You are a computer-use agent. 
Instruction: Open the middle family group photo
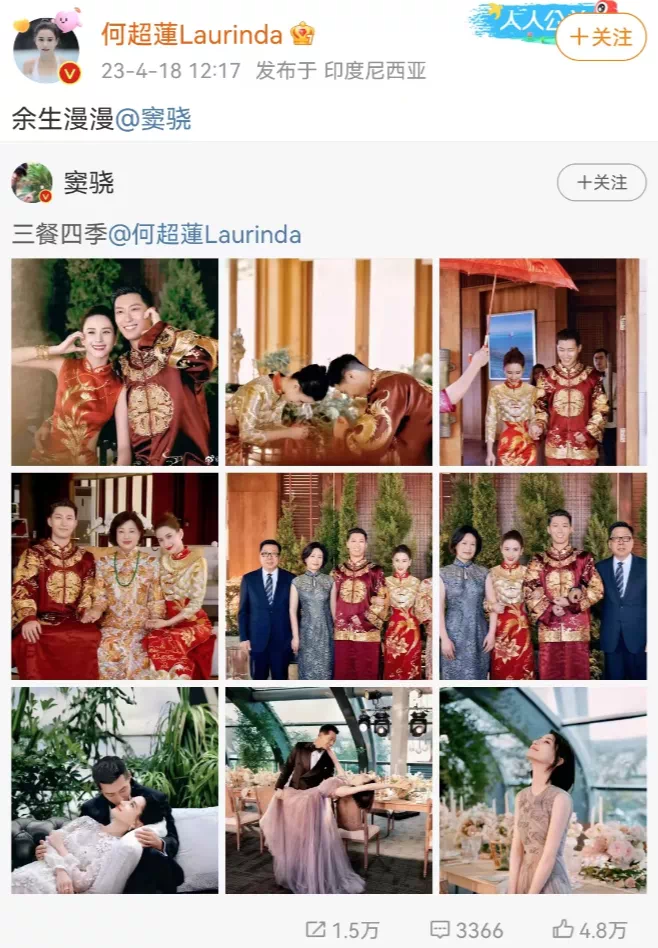(328, 576)
